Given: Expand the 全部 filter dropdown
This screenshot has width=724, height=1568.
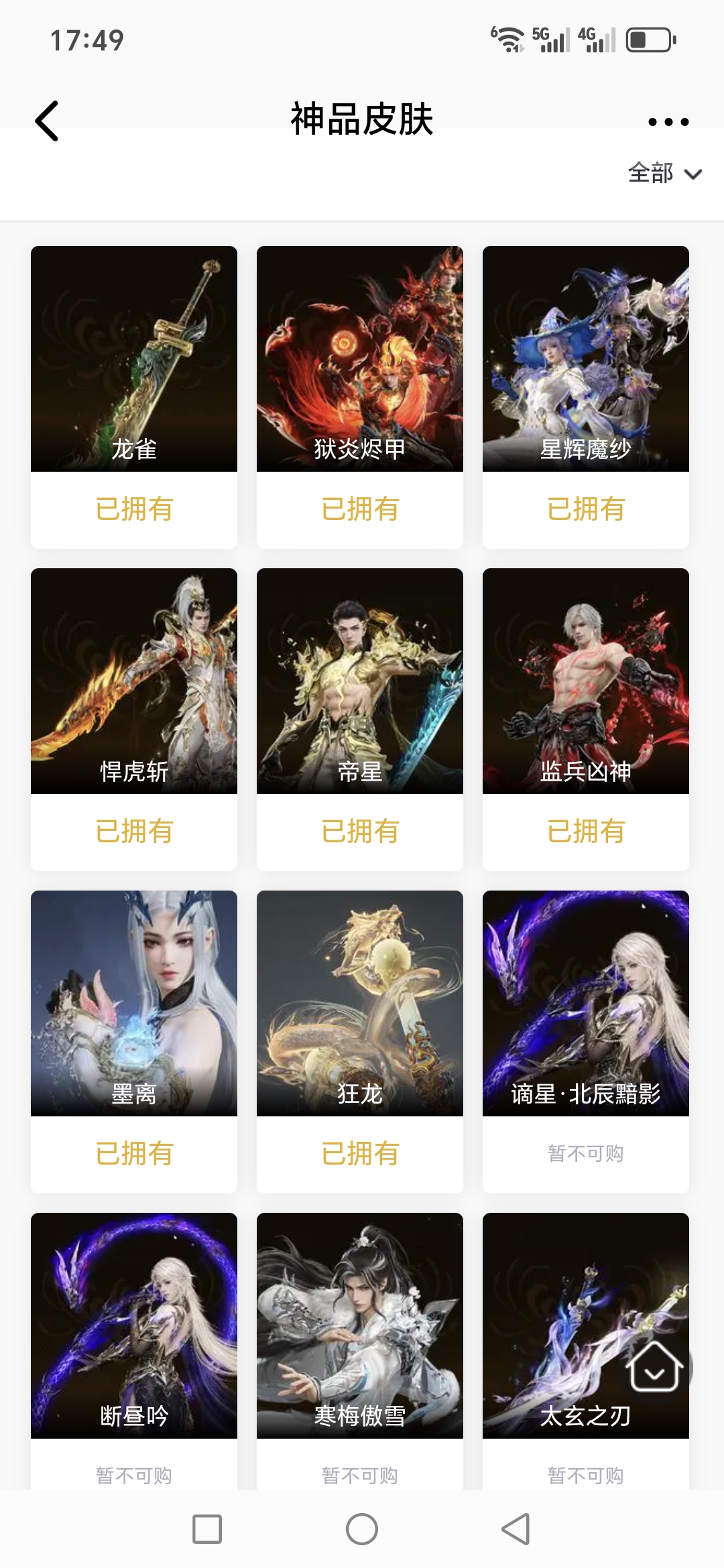Looking at the screenshot, I should 664,174.
